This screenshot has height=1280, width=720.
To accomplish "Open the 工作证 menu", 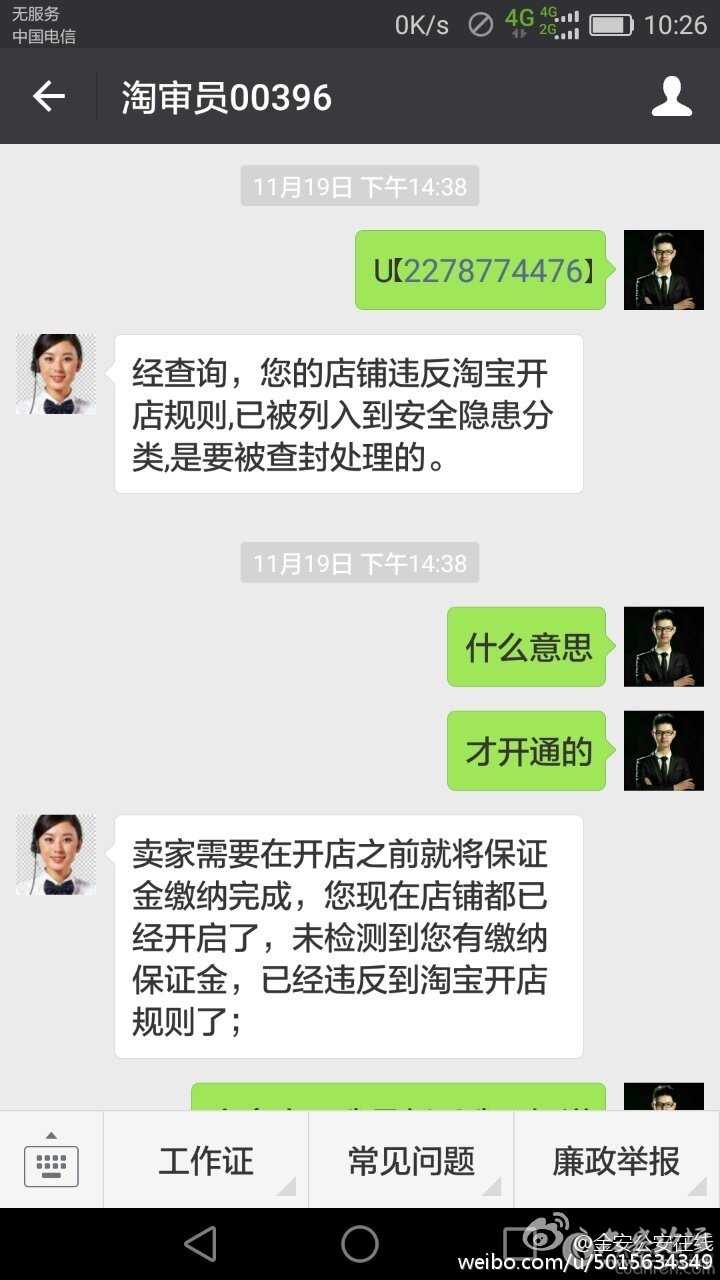I will coord(206,1161).
